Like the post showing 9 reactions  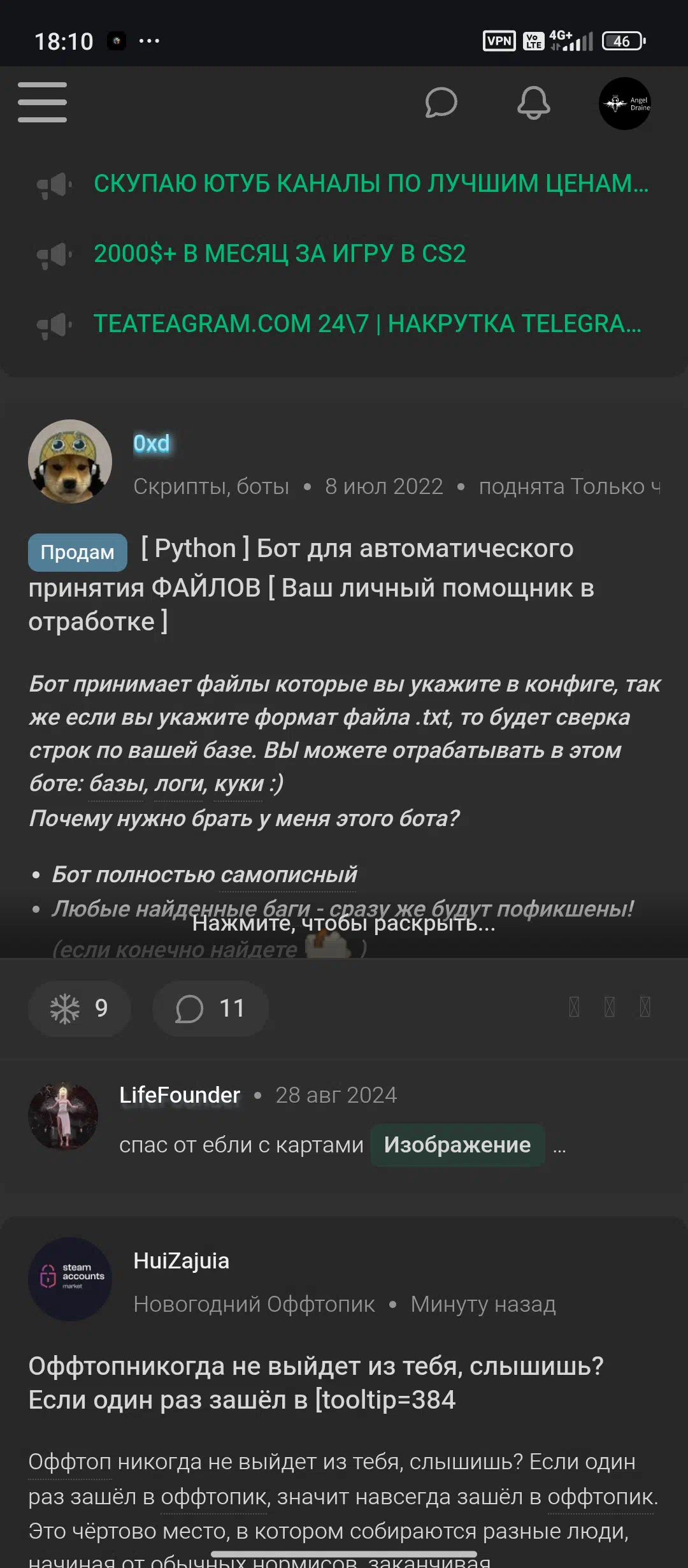80,1008
